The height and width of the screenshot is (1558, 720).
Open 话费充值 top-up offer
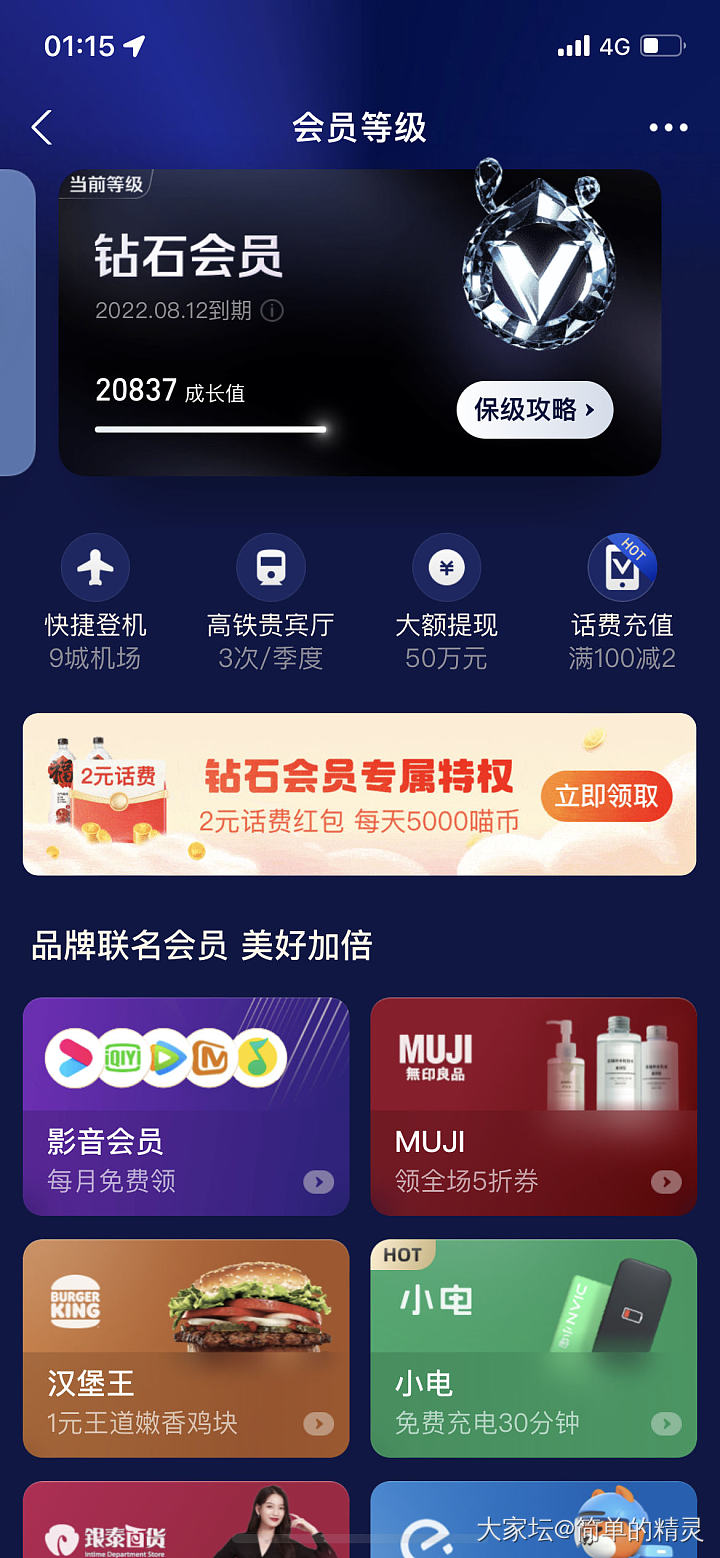(x=622, y=601)
